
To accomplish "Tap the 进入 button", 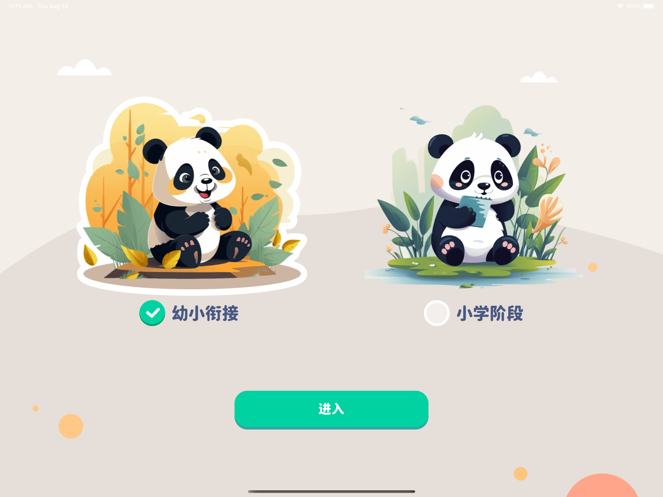I will (x=331, y=409).
